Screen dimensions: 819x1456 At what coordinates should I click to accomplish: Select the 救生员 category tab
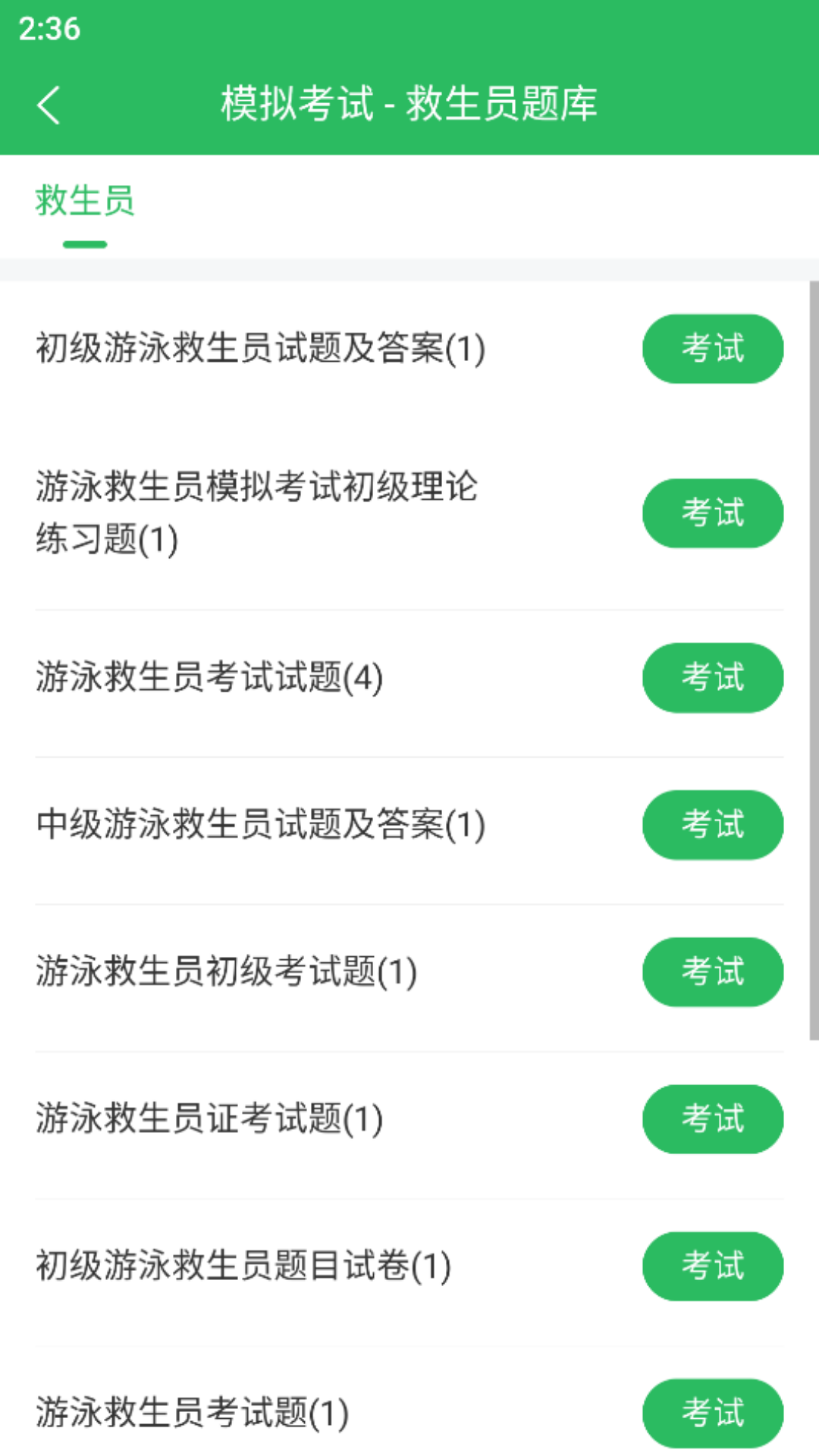83,202
